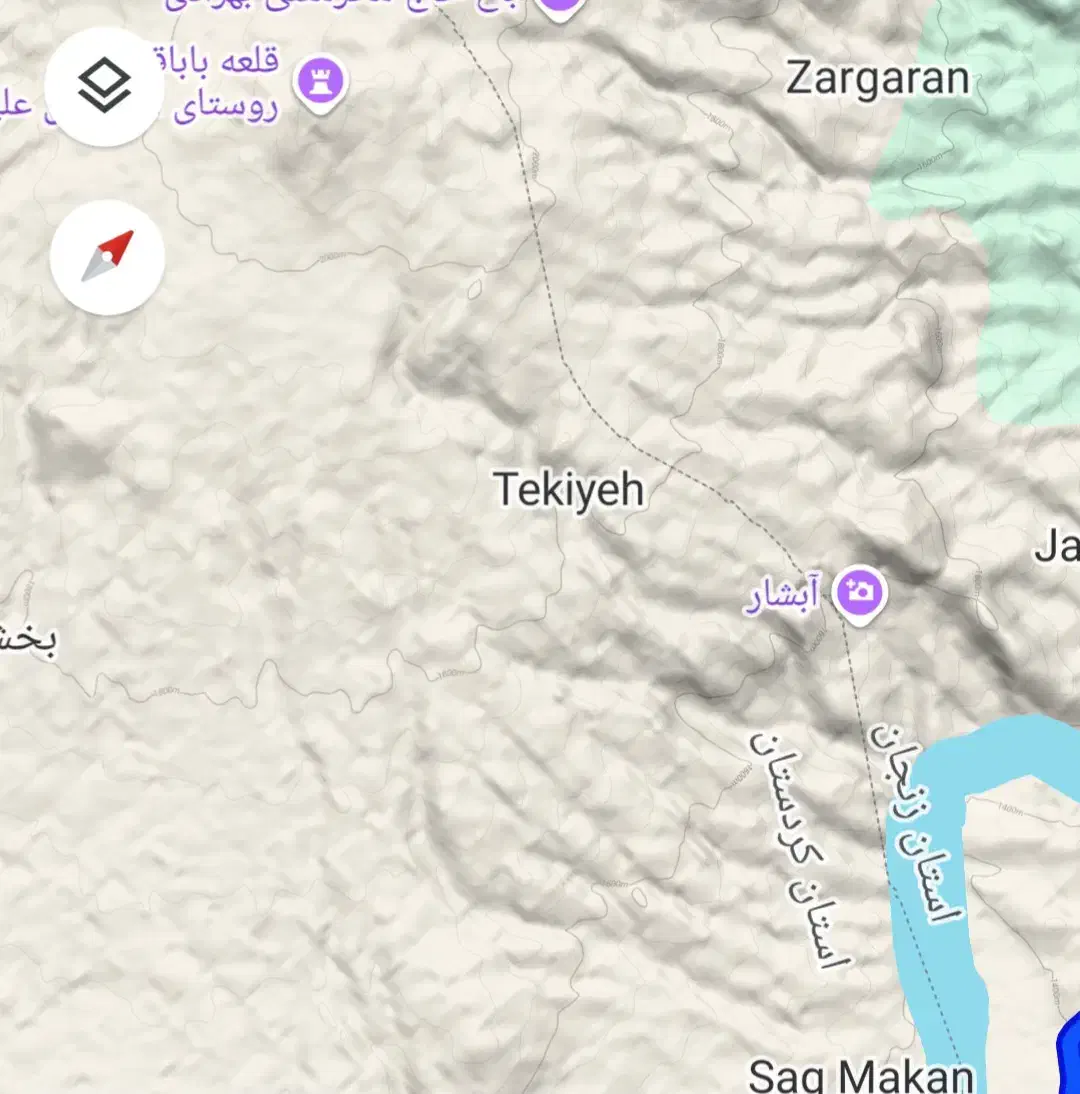Tap the red compass needle
Image resolution: width=1080 pixels, height=1094 pixels.
112,247
